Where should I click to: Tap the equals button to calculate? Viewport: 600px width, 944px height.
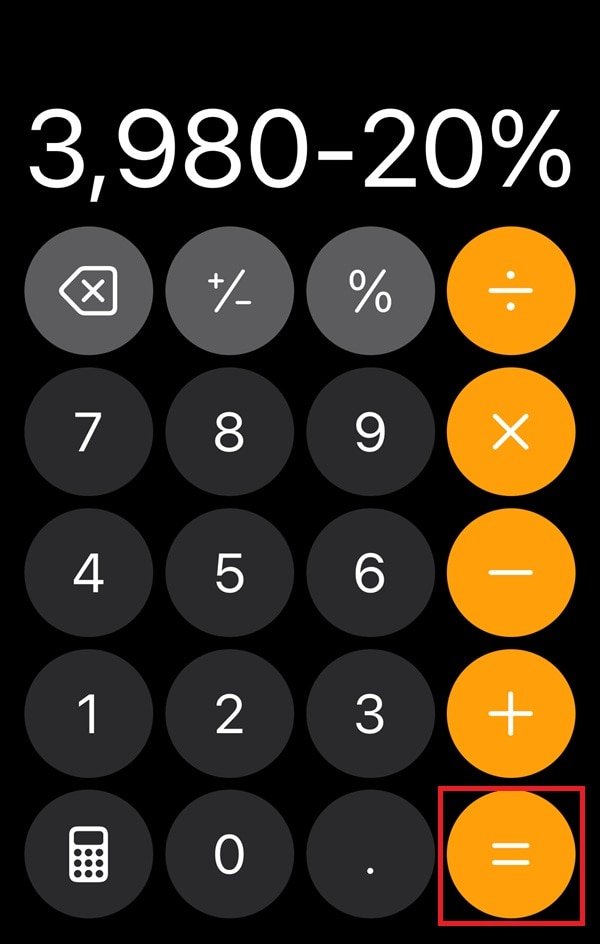(x=511, y=854)
